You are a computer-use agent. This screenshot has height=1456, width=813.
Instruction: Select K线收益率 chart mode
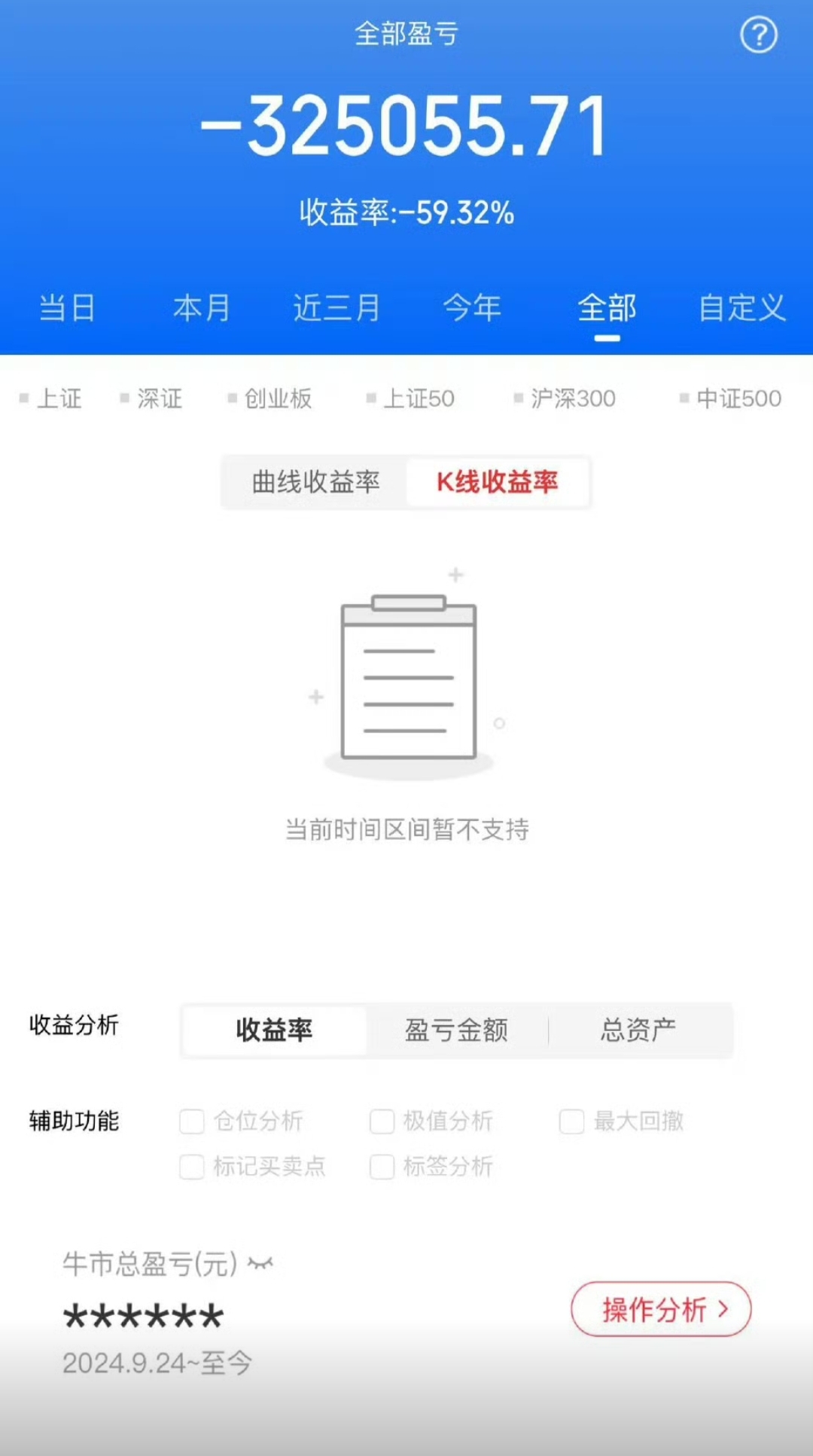[x=497, y=482]
